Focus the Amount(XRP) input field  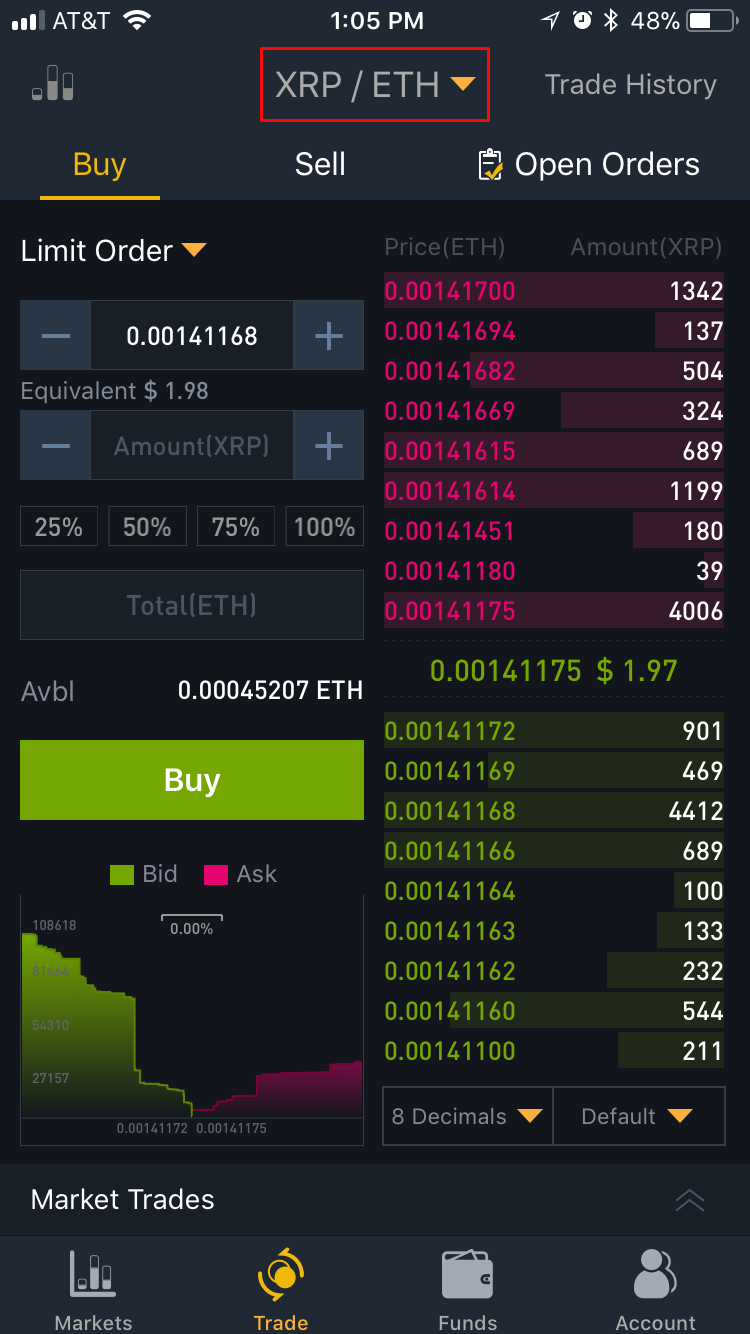pyautogui.click(x=192, y=446)
